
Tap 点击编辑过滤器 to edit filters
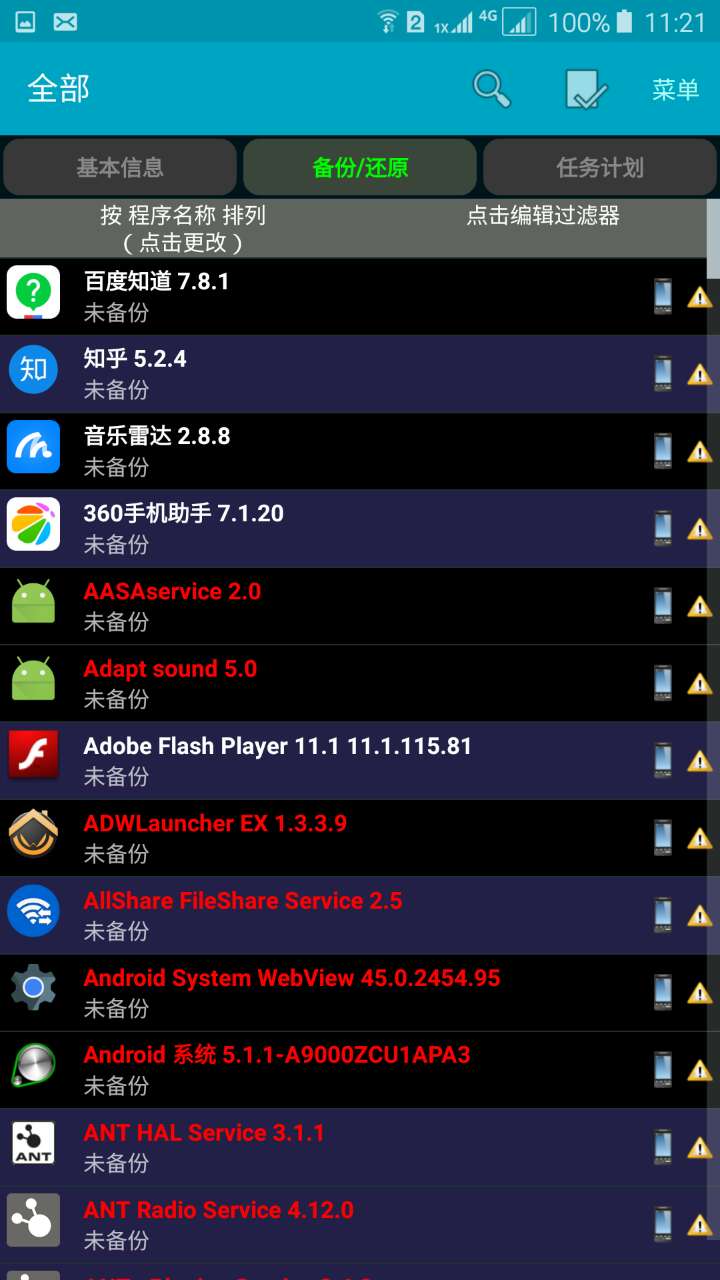[x=543, y=215]
